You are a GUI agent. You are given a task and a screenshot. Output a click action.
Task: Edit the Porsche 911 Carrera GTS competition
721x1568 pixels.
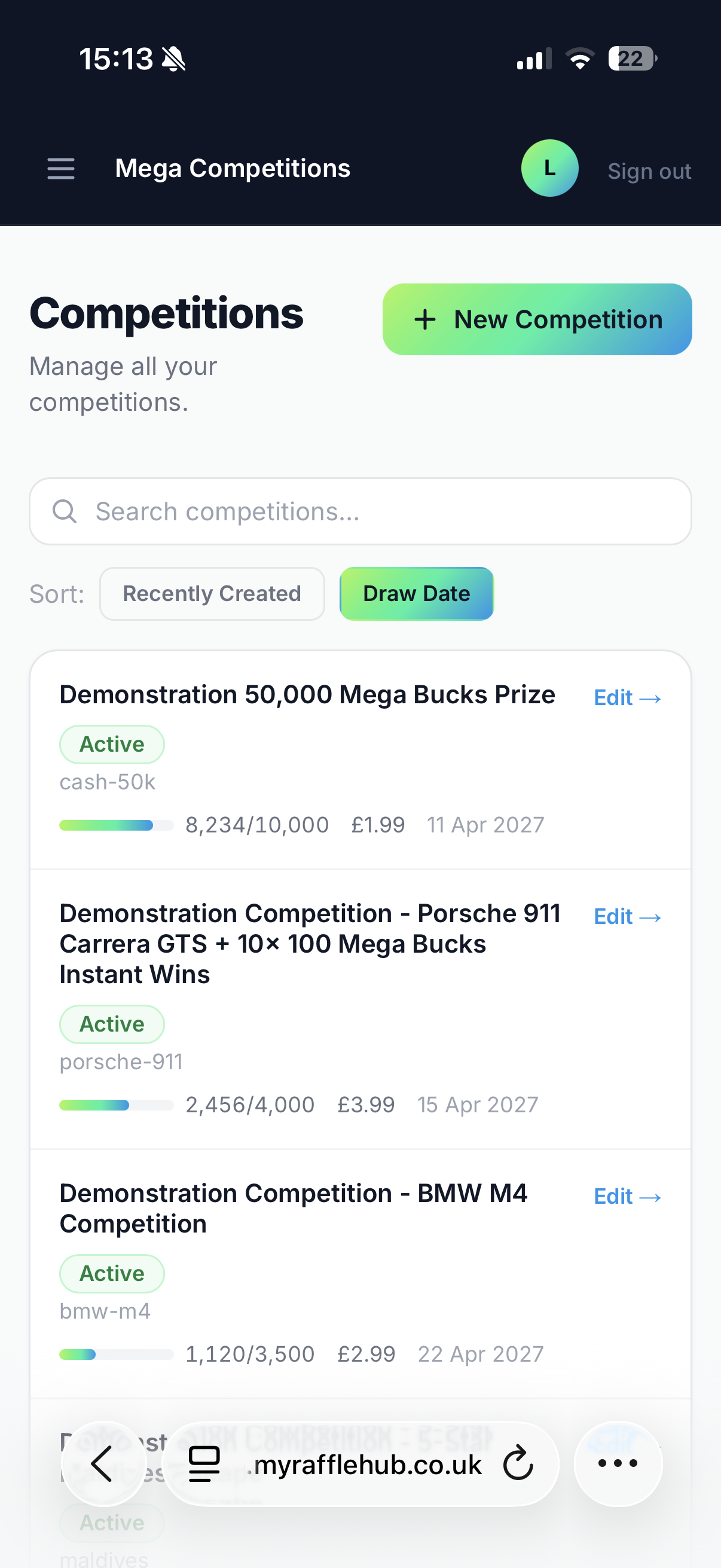(x=626, y=916)
